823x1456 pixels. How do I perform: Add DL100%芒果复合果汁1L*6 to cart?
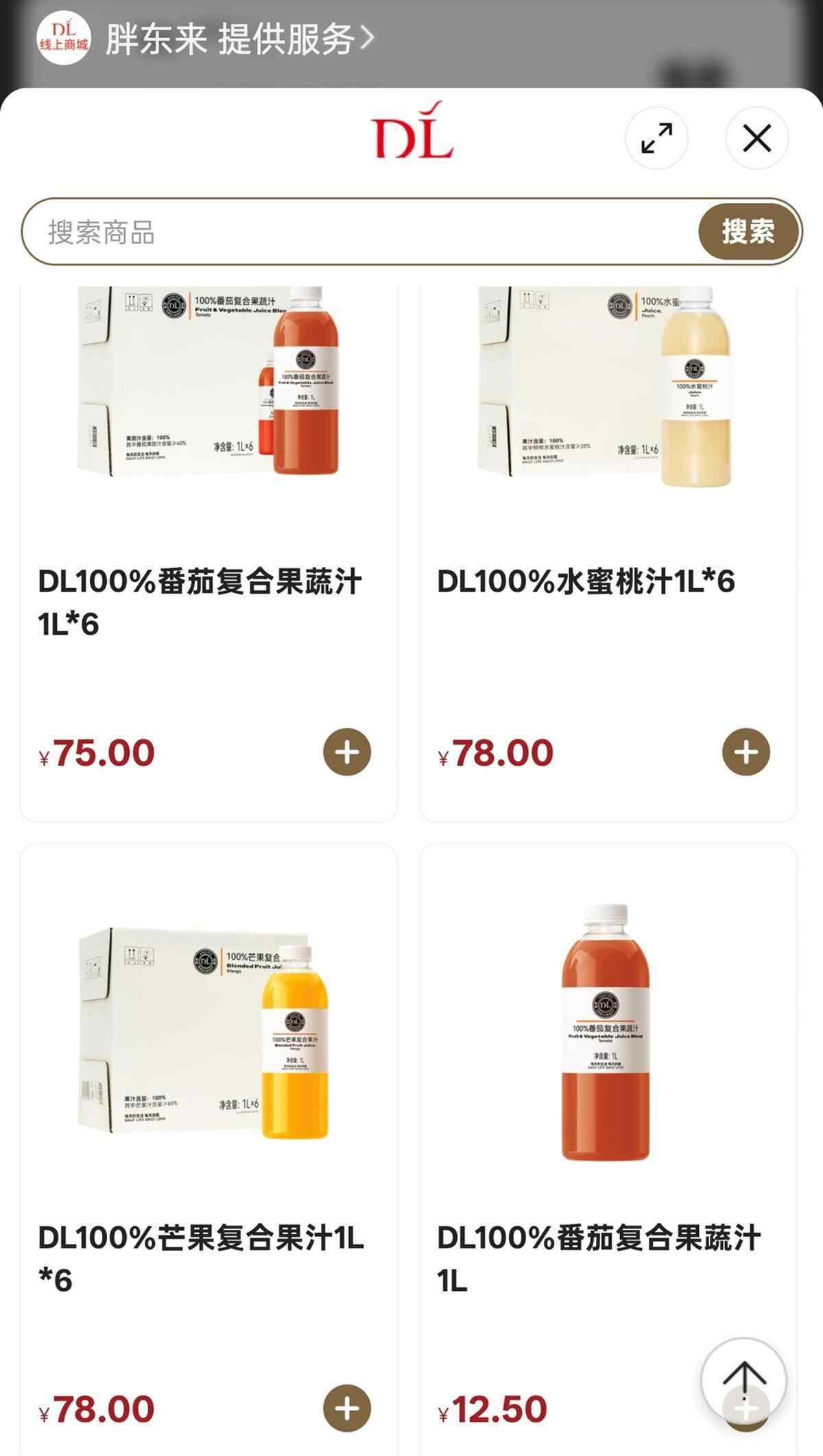pyautogui.click(x=347, y=1409)
